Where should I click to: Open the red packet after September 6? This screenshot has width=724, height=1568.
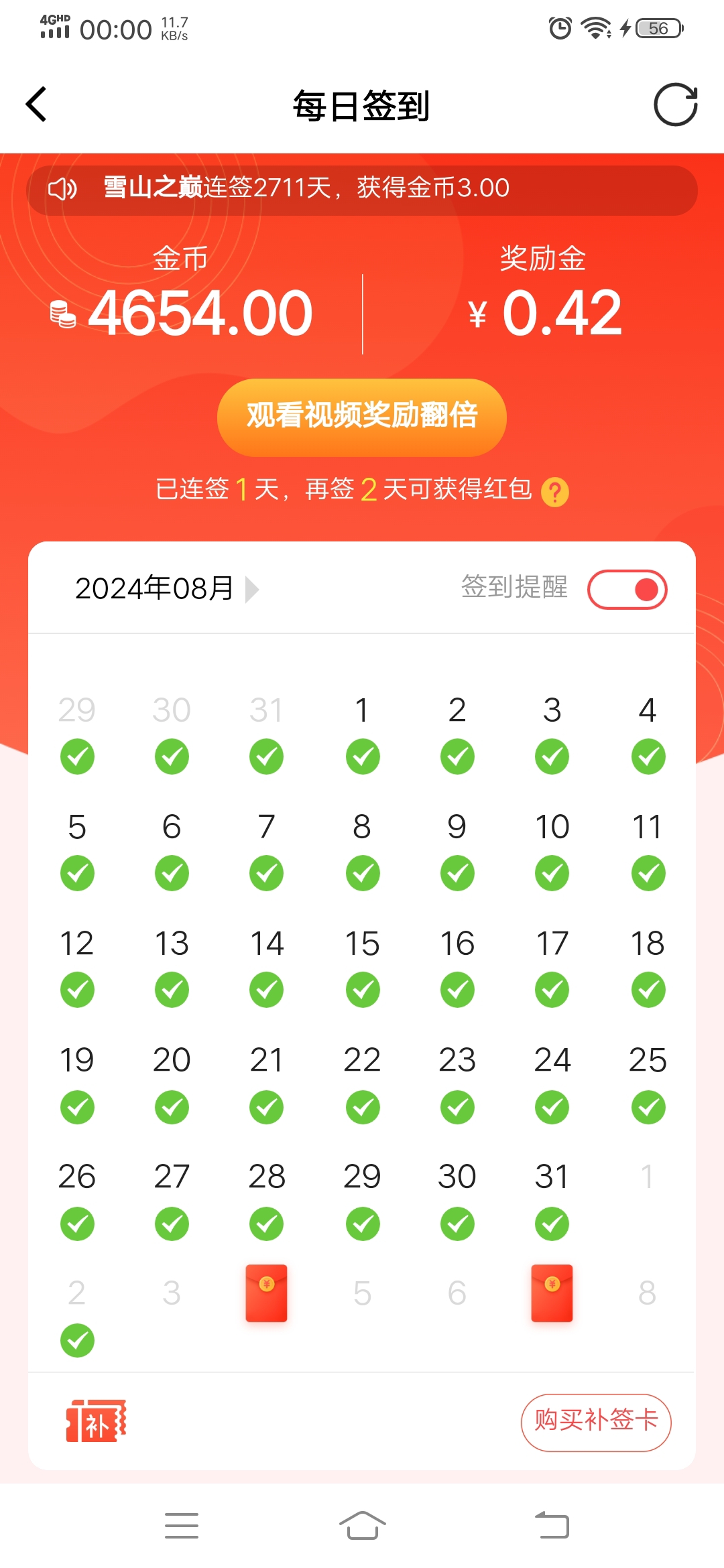click(552, 1293)
